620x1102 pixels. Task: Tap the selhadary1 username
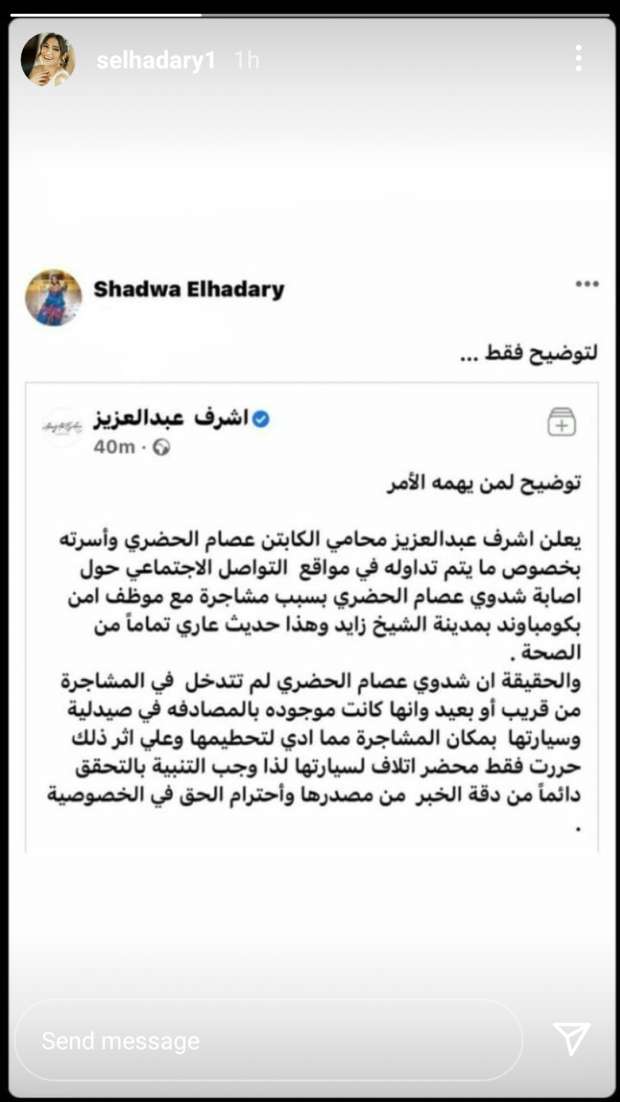click(x=156, y=60)
